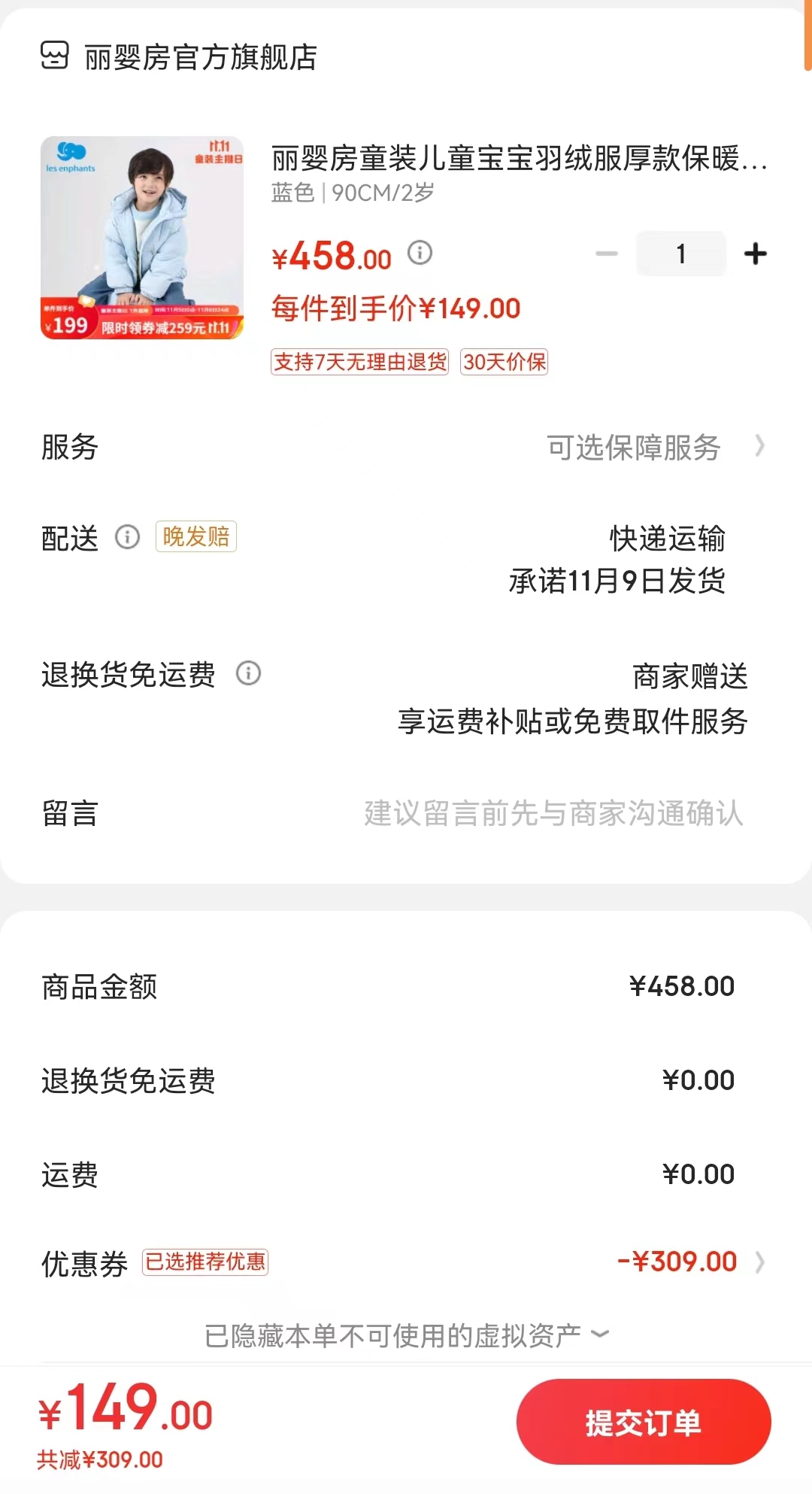Expand 已隐藏本单不可使用的虚拟资产

pyautogui.click(x=406, y=1335)
